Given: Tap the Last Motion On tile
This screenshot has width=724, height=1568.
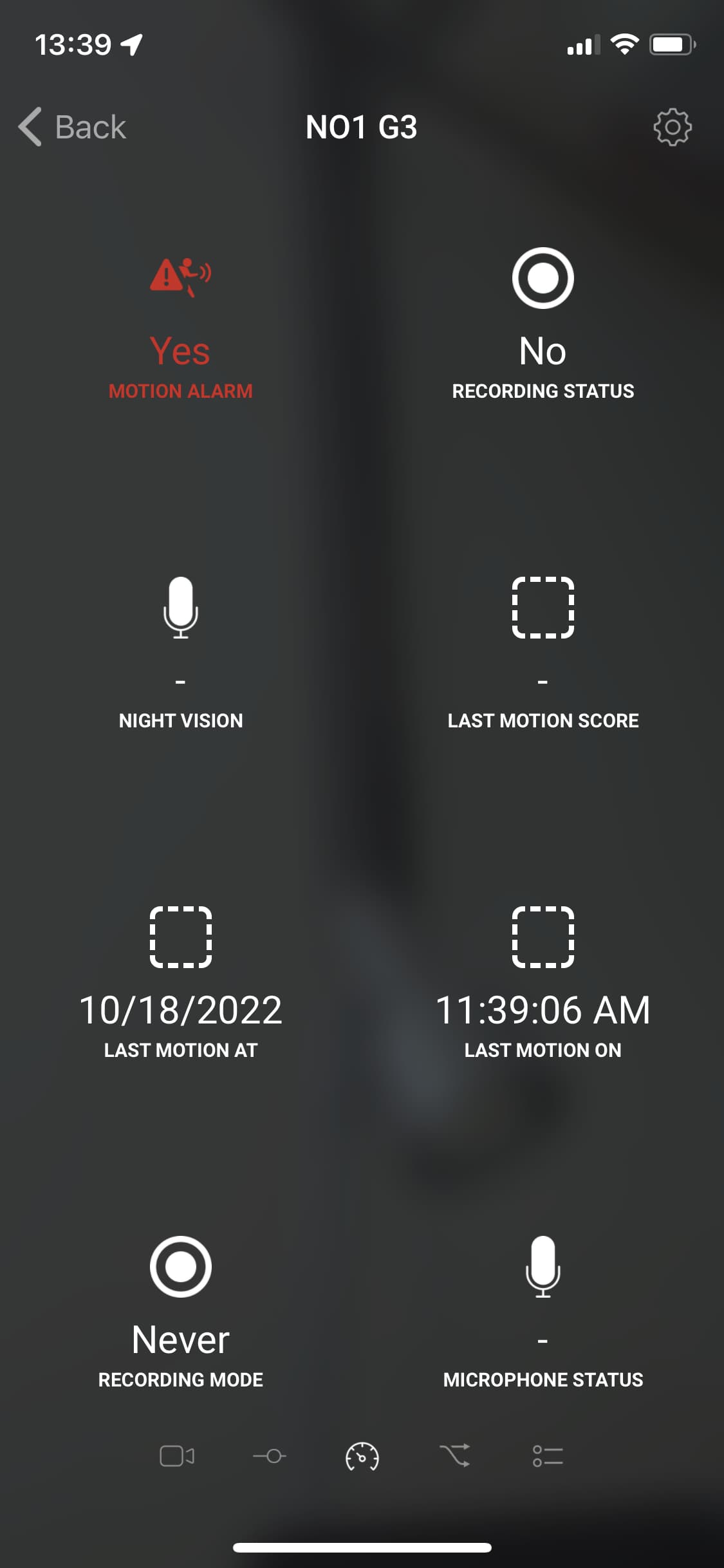Looking at the screenshot, I should click(x=543, y=982).
